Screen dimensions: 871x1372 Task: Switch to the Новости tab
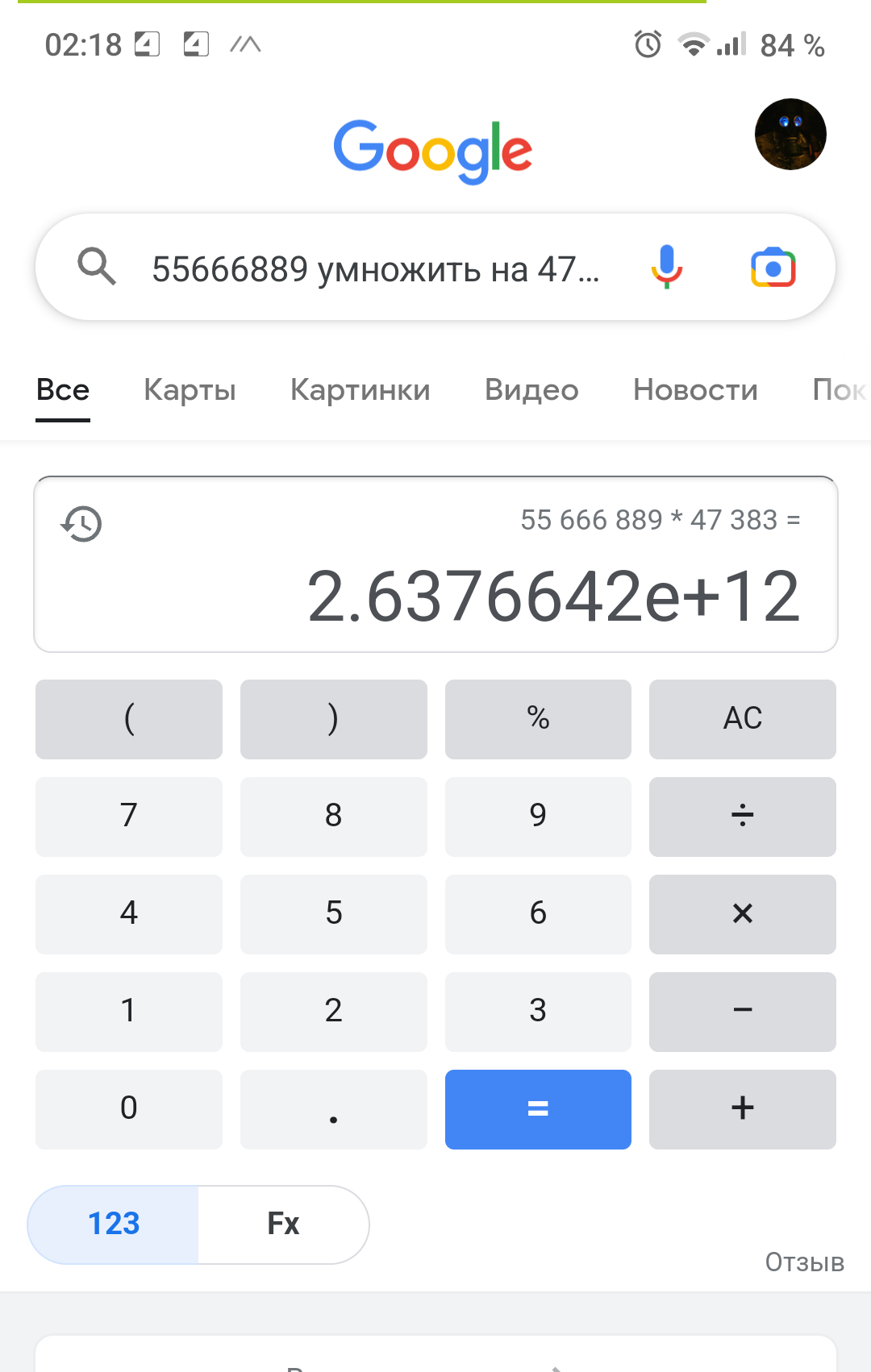[x=695, y=390]
